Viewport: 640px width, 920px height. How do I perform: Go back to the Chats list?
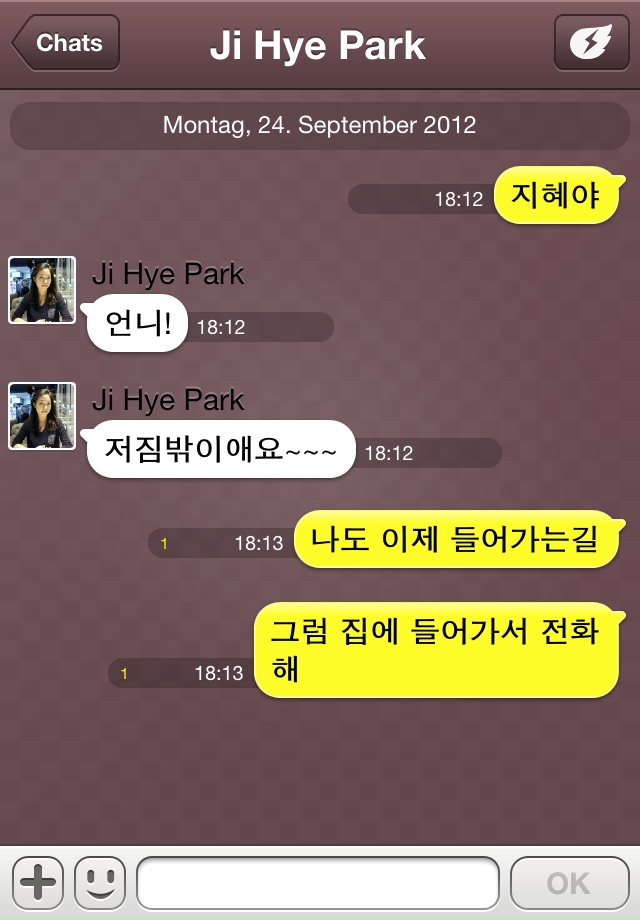[x=66, y=44]
